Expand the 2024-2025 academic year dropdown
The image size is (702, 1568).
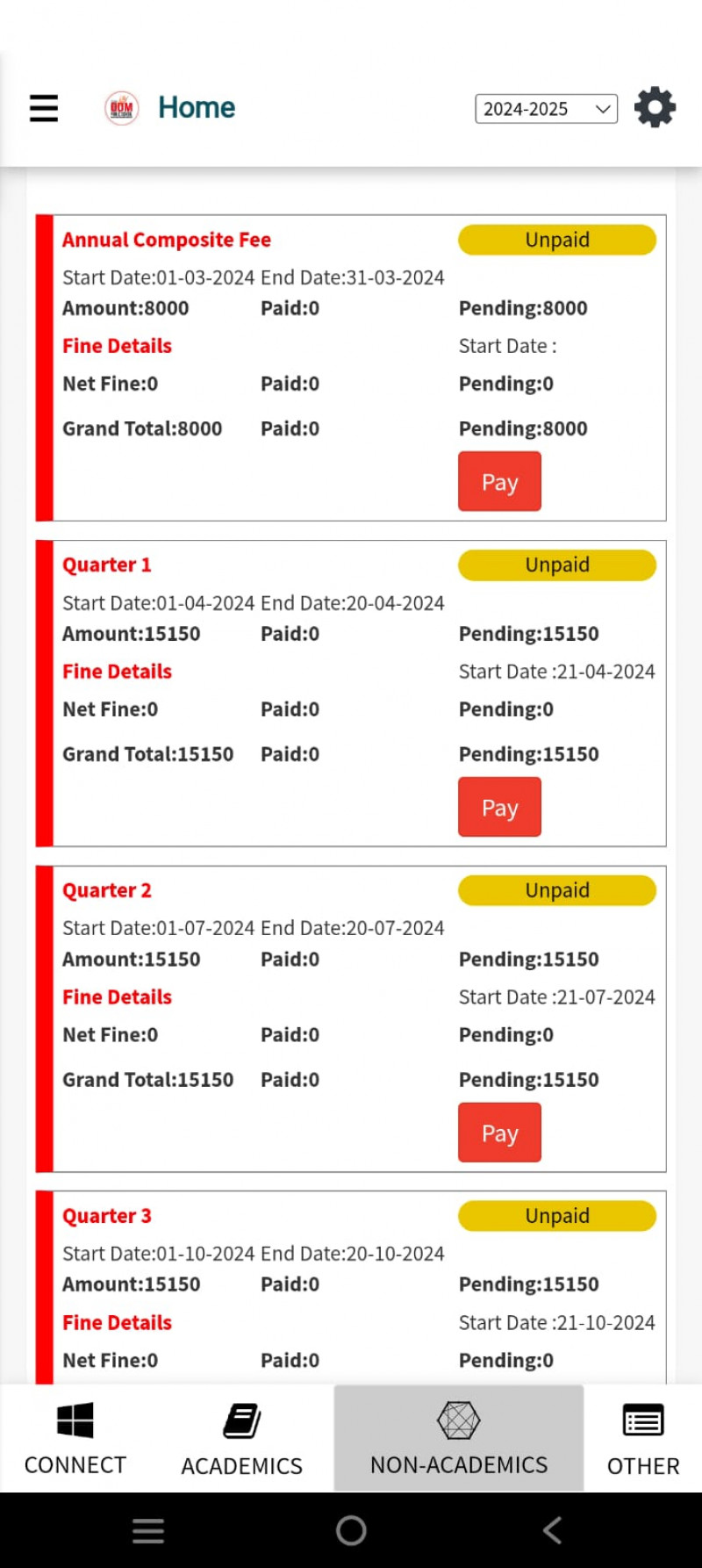[x=546, y=109]
